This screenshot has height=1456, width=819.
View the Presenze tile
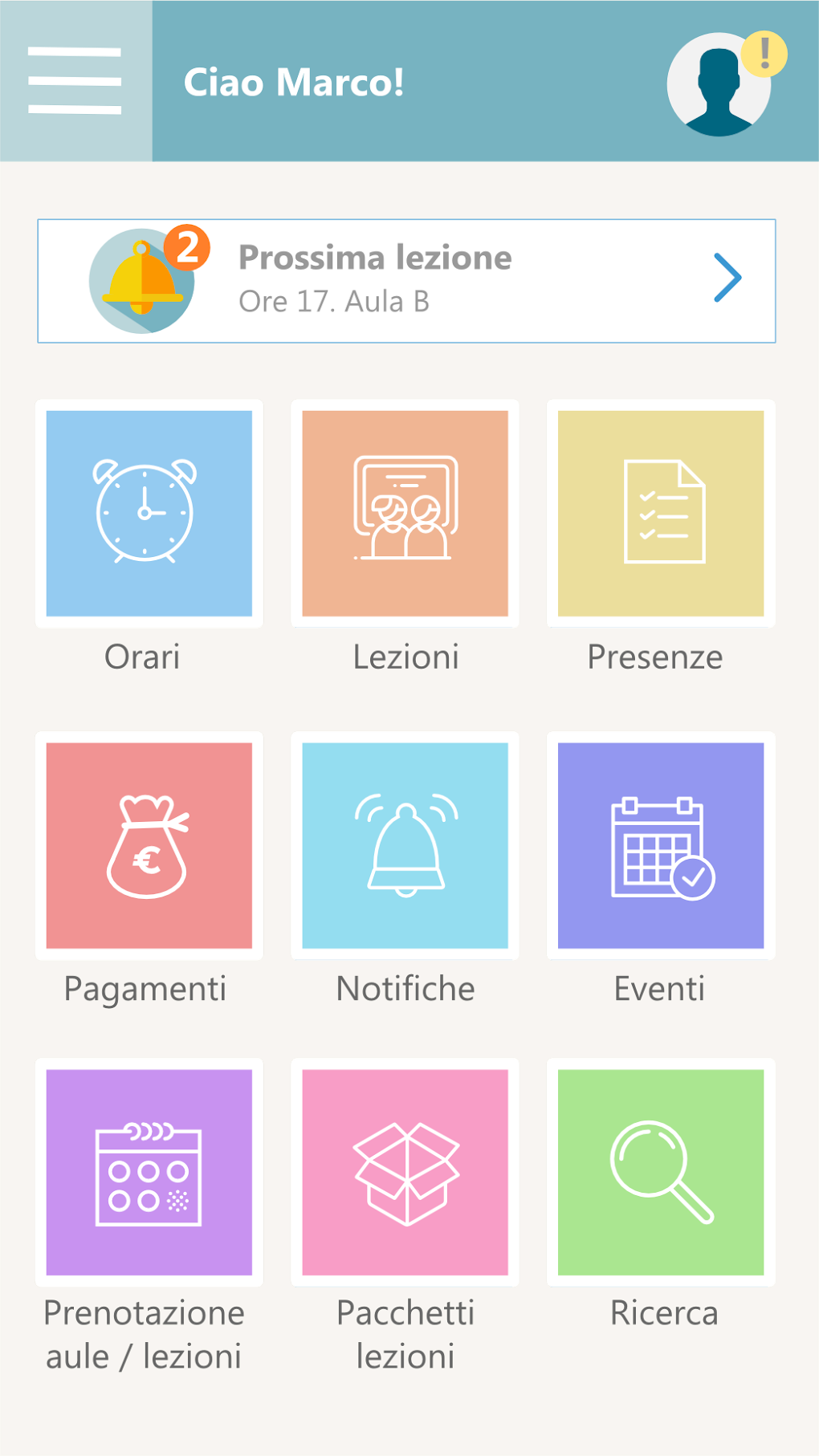click(660, 514)
